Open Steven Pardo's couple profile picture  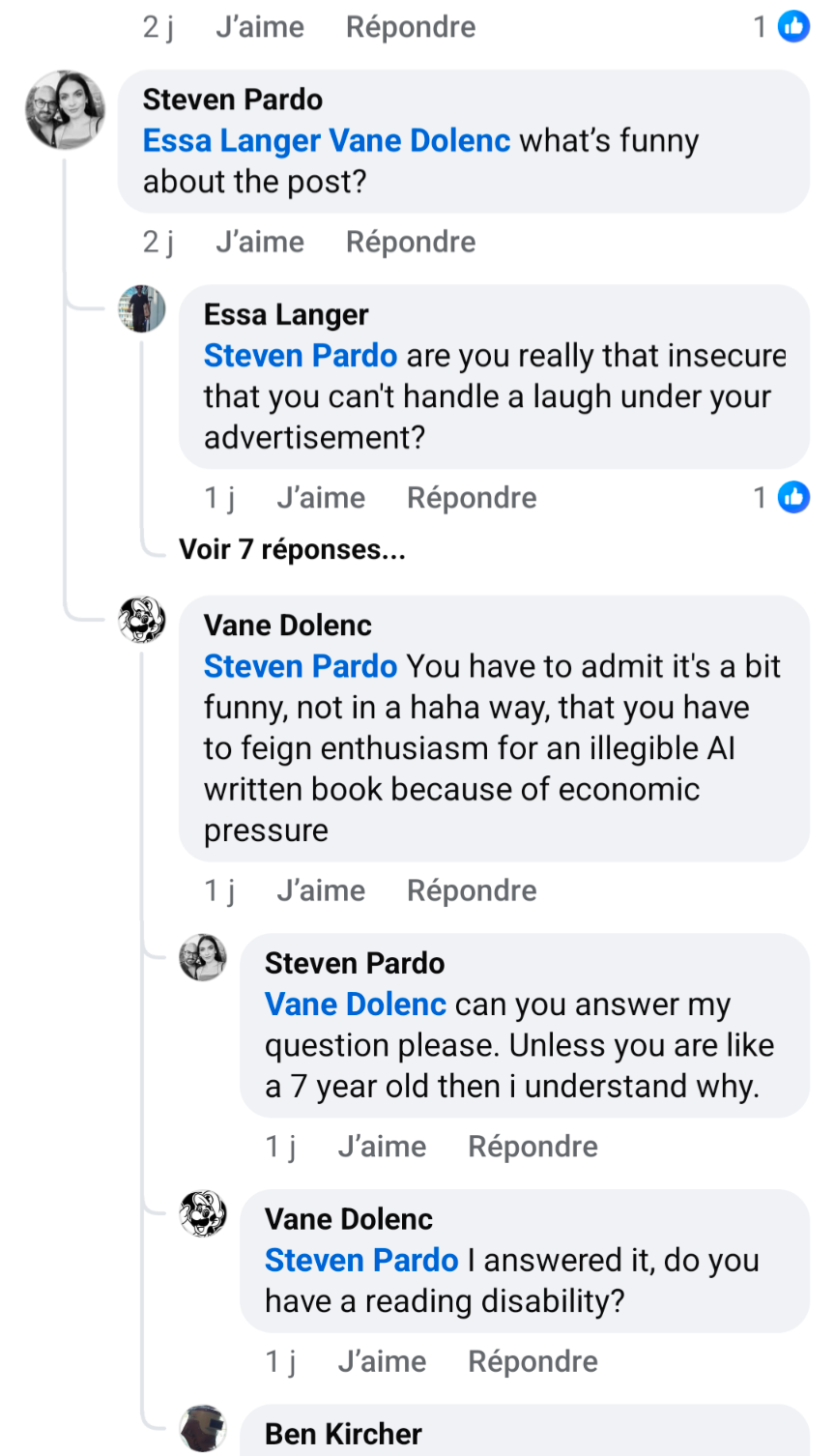coord(65,109)
